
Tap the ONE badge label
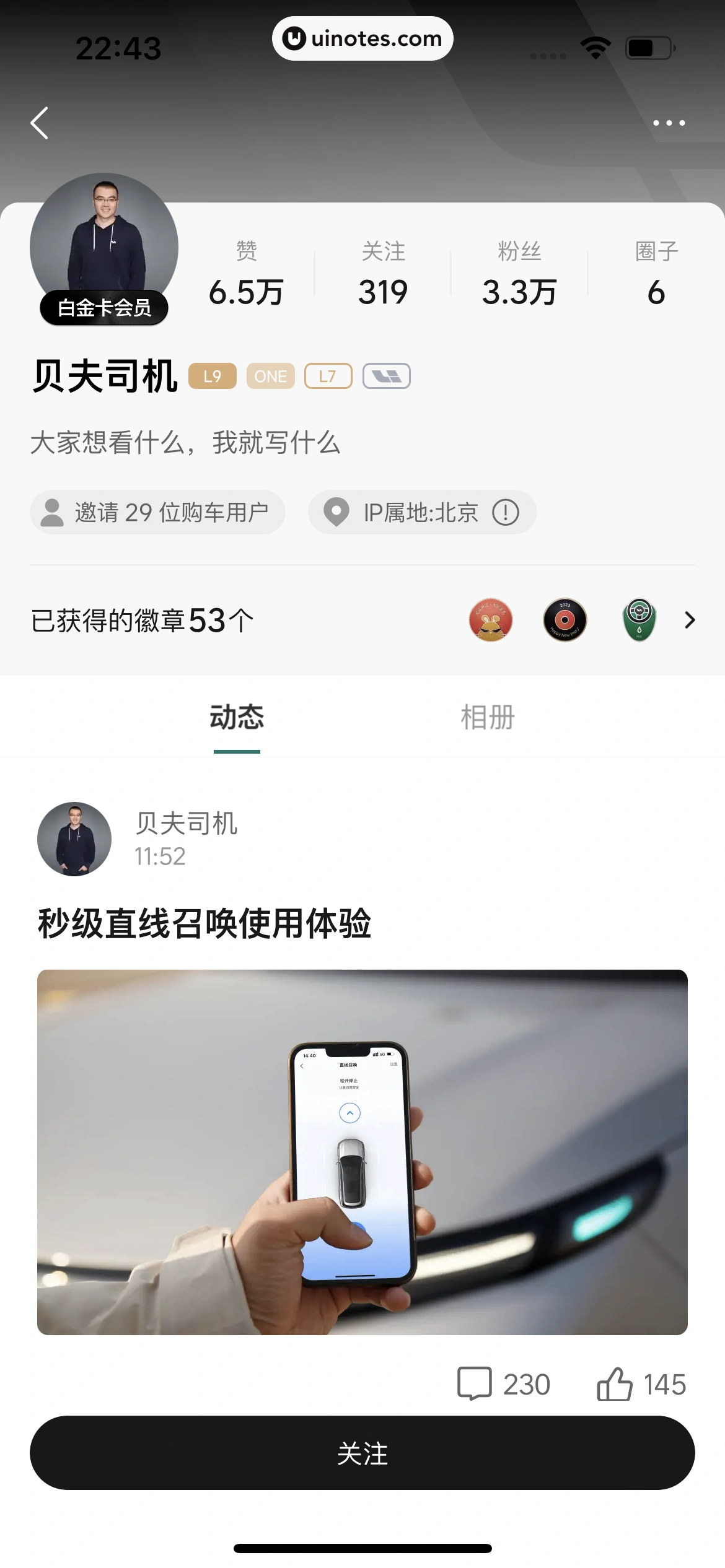click(x=270, y=376)
